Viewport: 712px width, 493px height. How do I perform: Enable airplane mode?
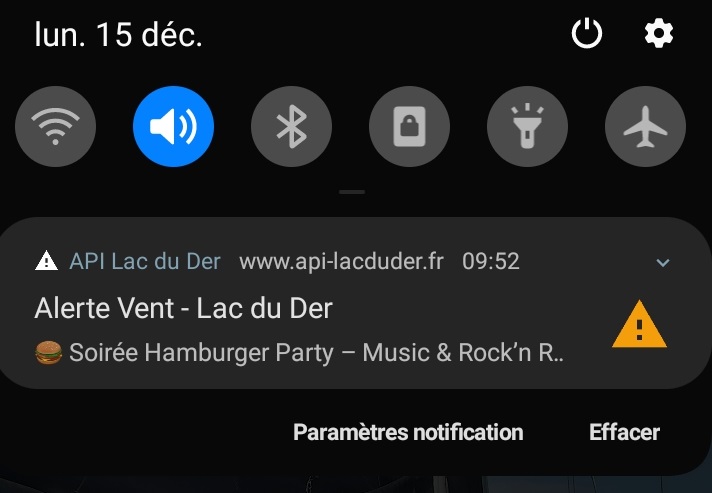[645, 127]
